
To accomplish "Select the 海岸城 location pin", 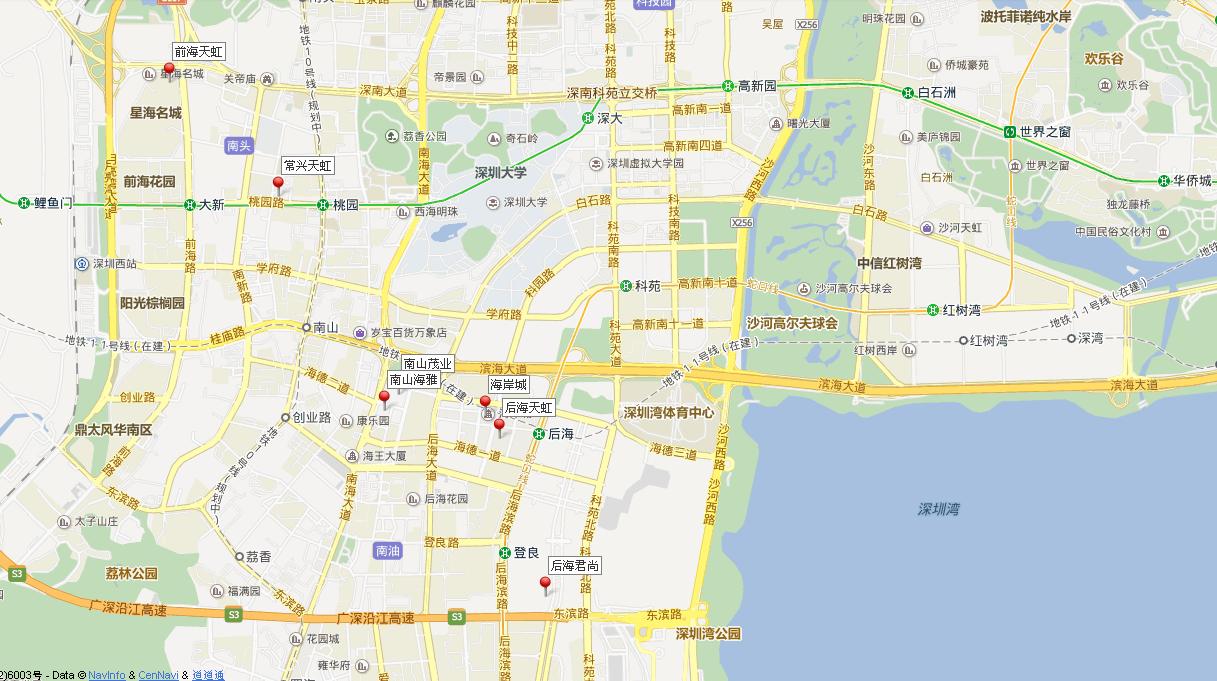I will point(485,403).
